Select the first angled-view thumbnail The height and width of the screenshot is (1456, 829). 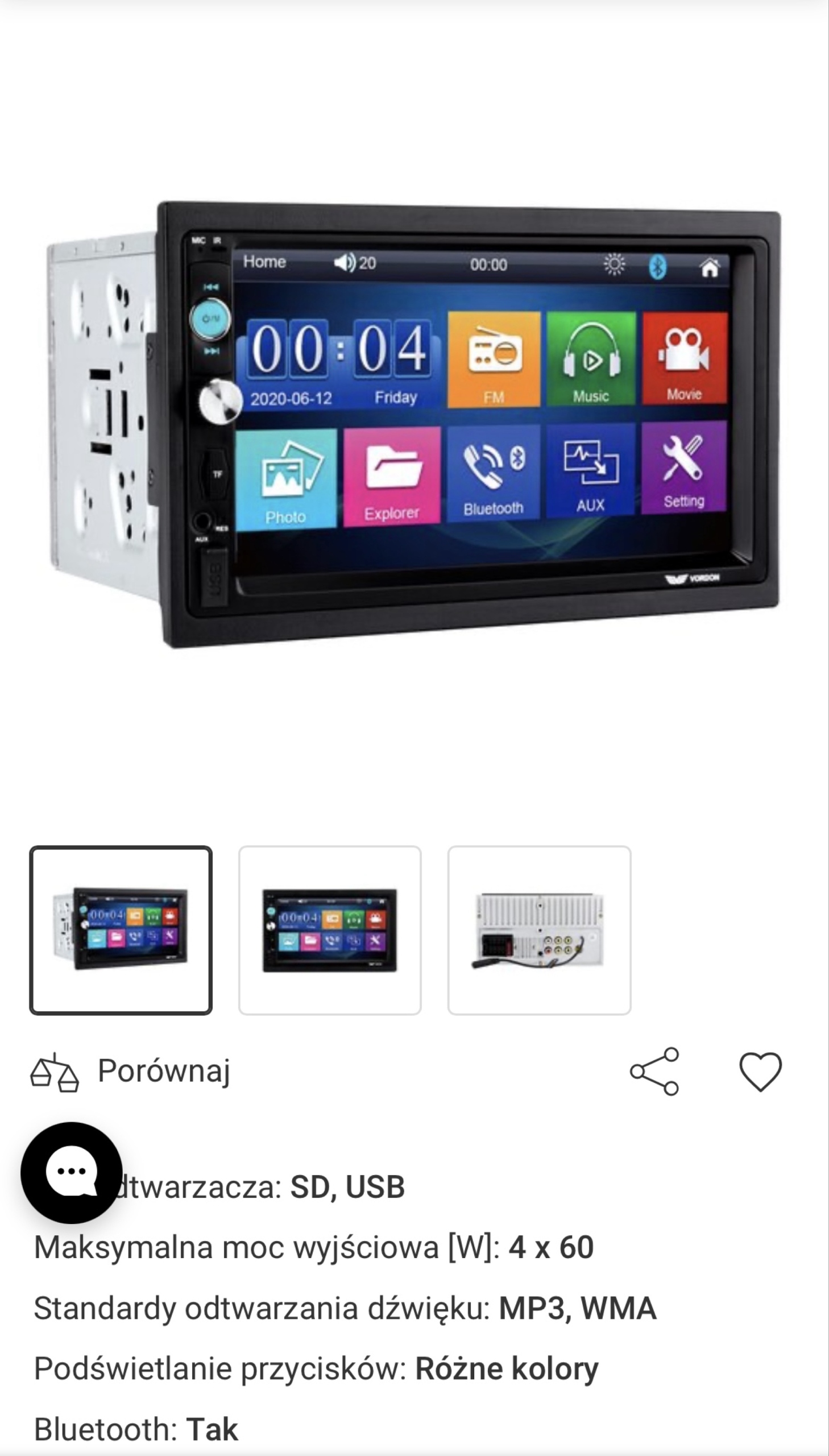tap(121, 930)
